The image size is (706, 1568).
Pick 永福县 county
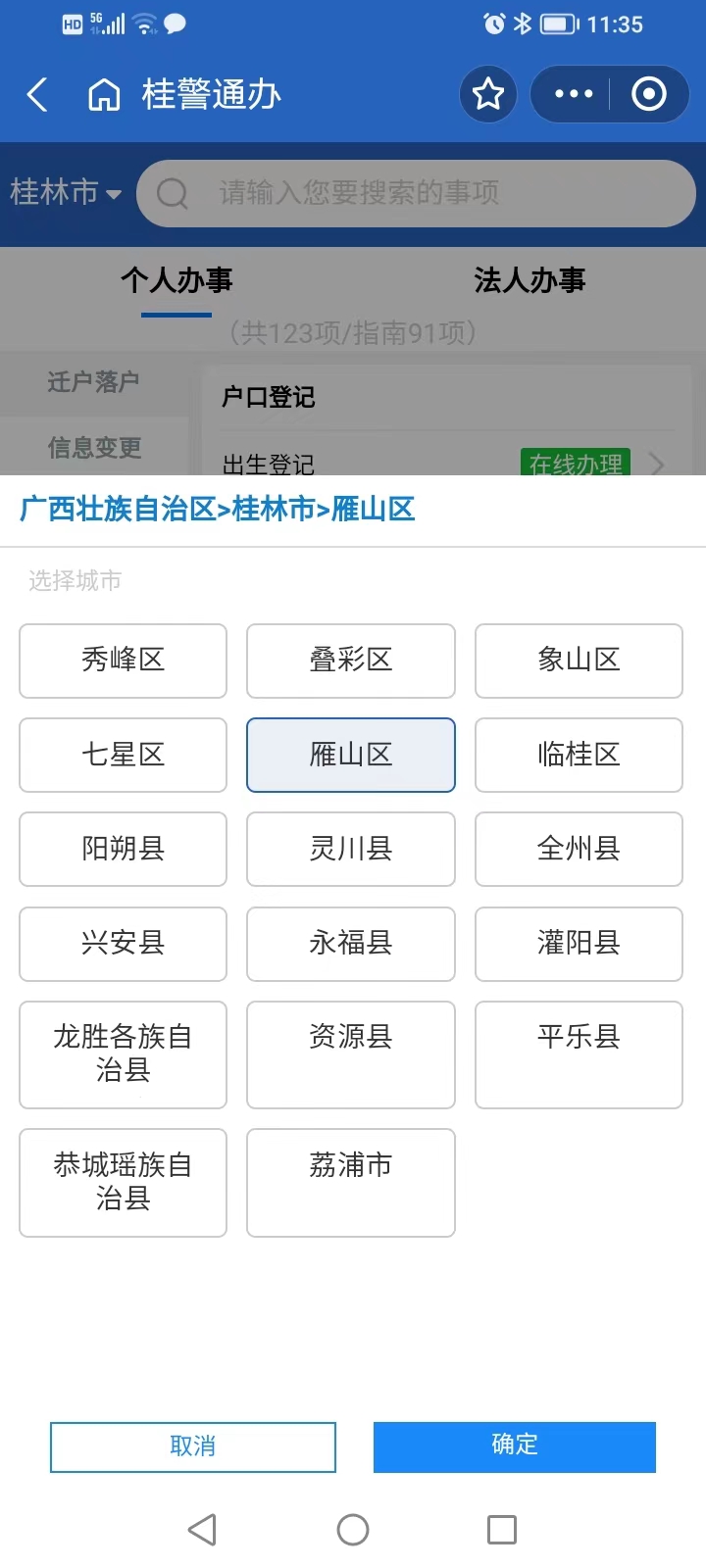click(x=351, y=943)
